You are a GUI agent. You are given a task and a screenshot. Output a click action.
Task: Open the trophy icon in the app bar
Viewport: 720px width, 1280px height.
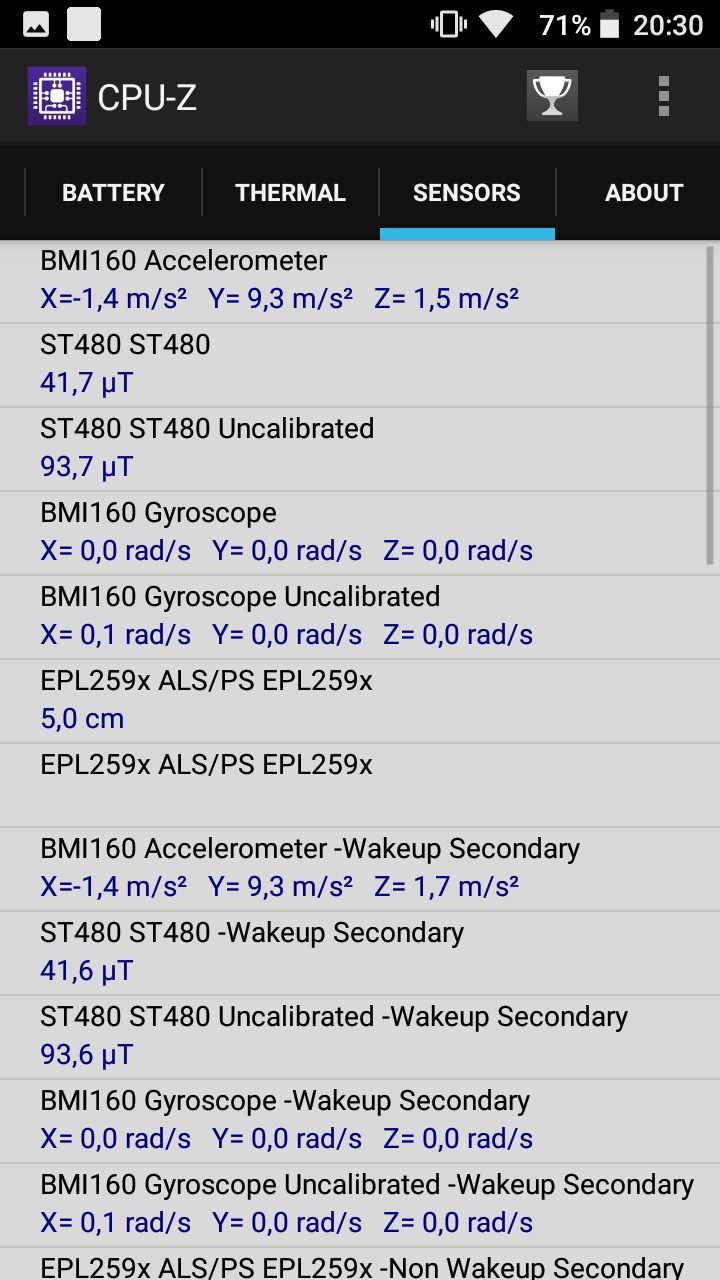(552, 96)
